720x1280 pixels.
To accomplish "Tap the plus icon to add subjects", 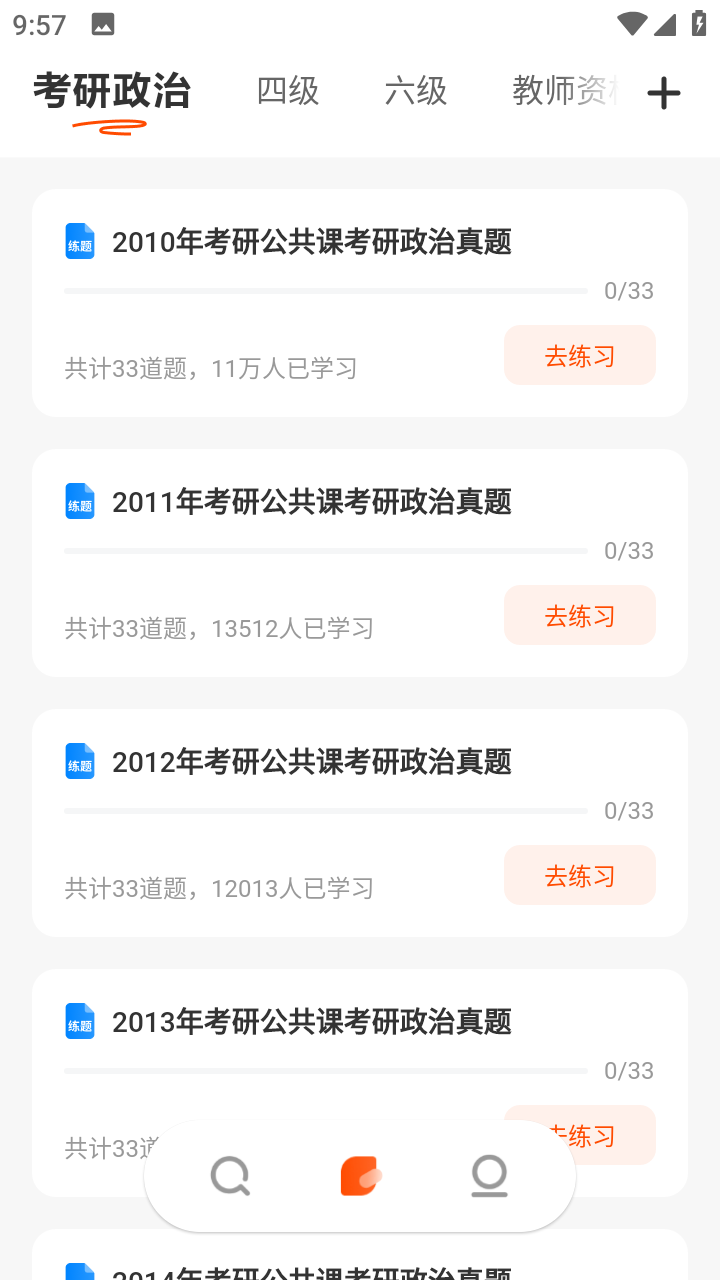I will click(x=664, y=94).
